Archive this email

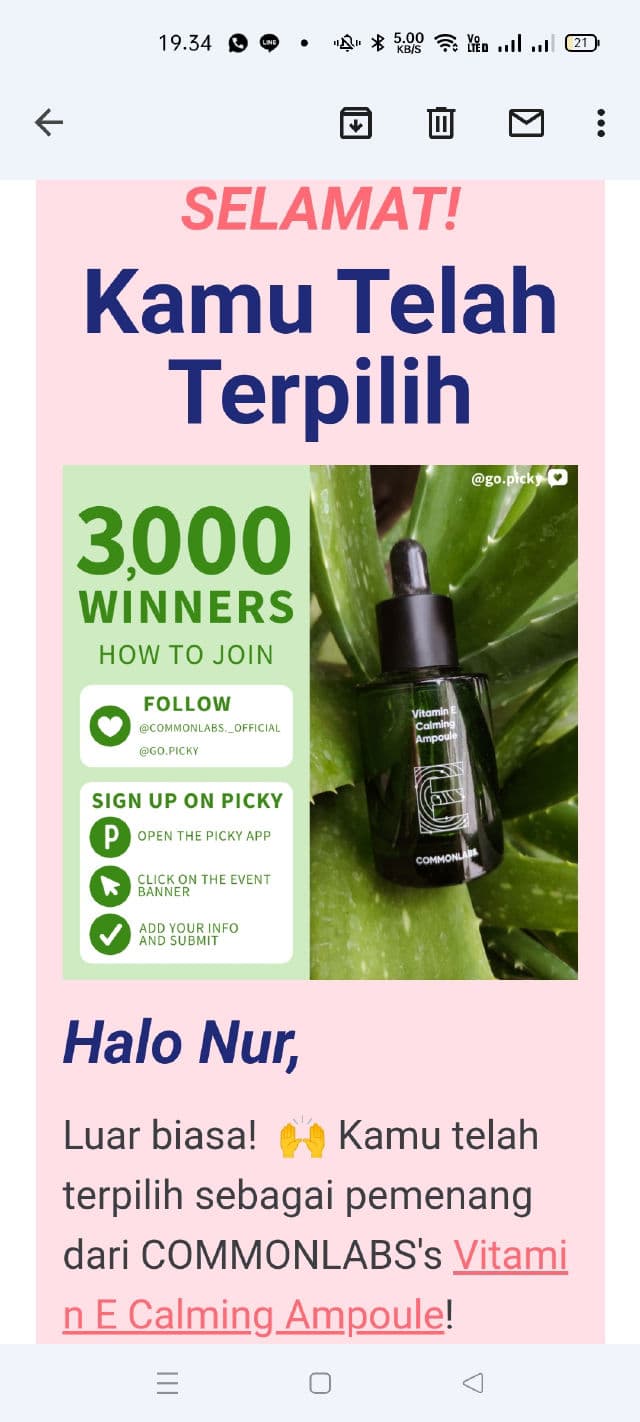(356, 123)
